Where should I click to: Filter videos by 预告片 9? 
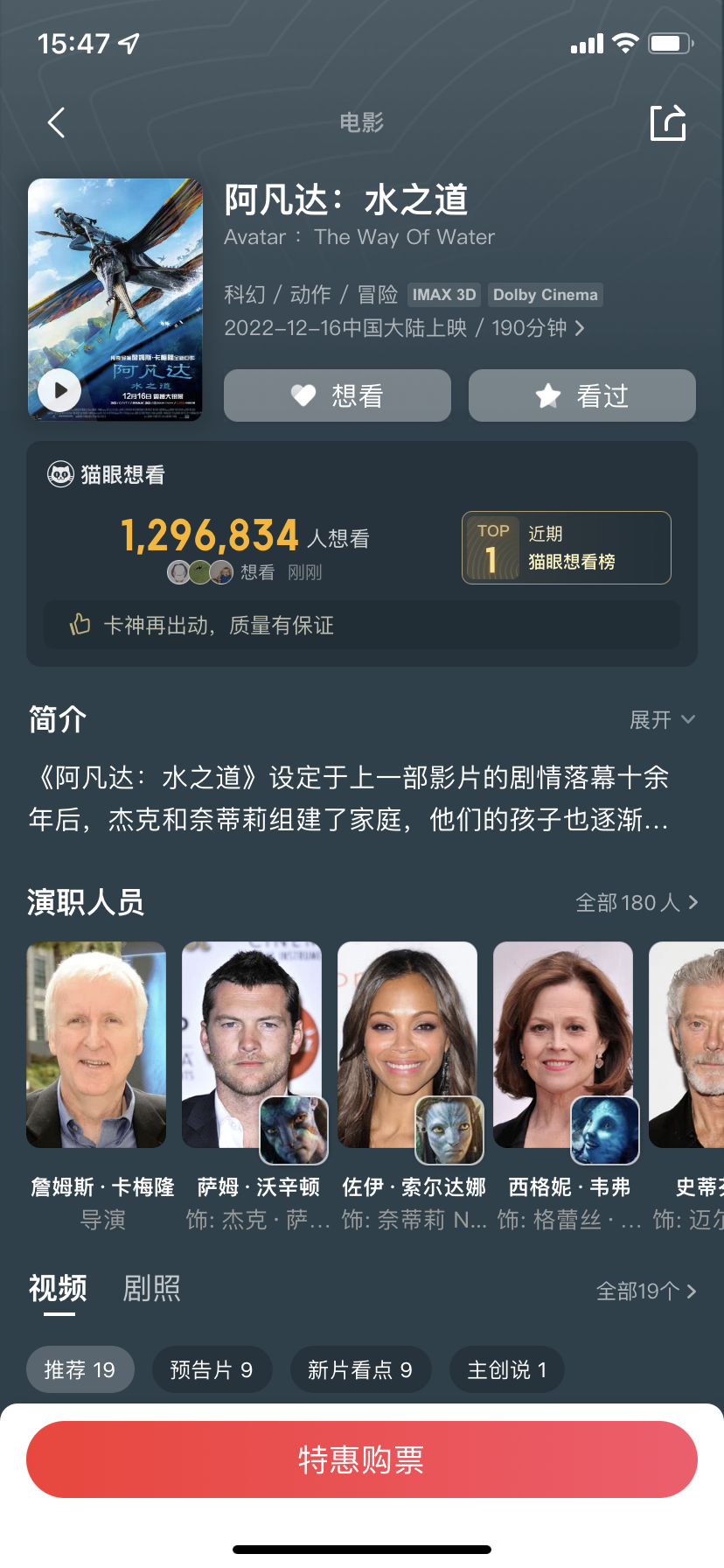[211, 1369]
